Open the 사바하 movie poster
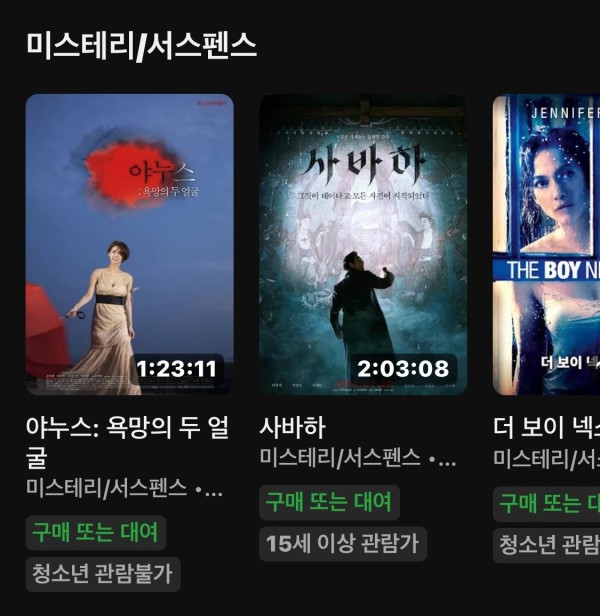 point(363,244)
